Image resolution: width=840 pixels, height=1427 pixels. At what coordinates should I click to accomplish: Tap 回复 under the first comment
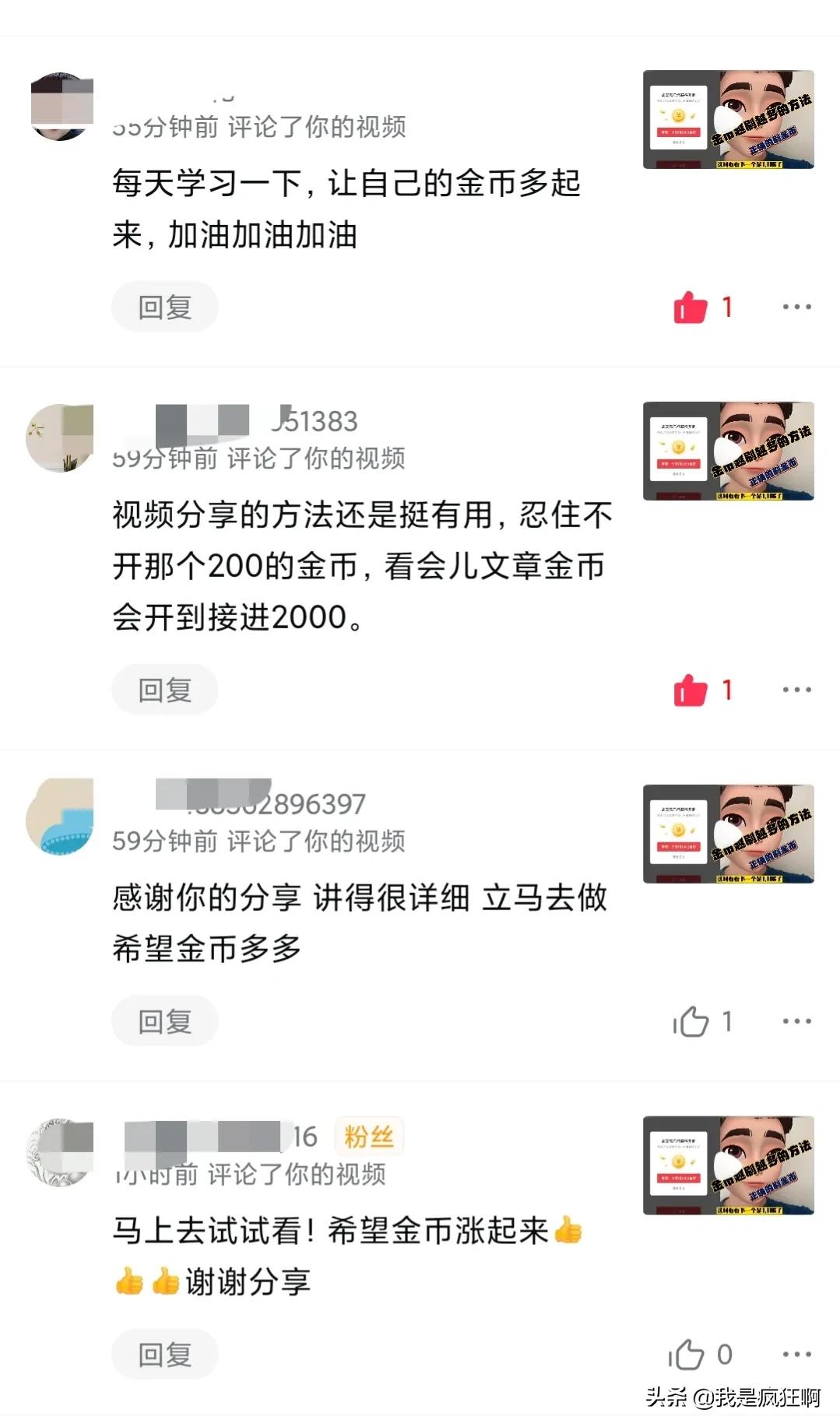165,306
